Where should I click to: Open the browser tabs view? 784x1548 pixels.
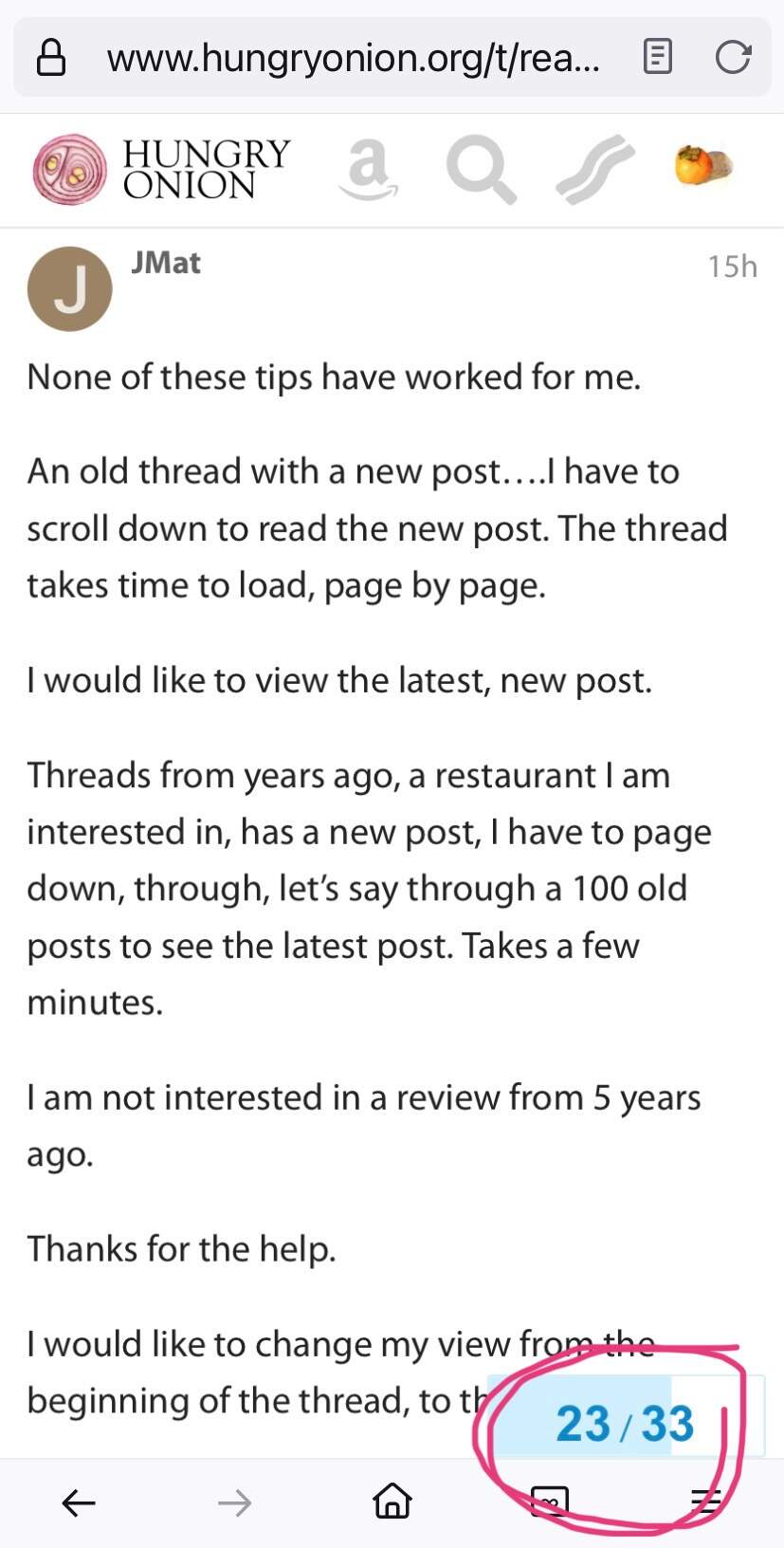pyautogui.click(x=550, y=1502)
